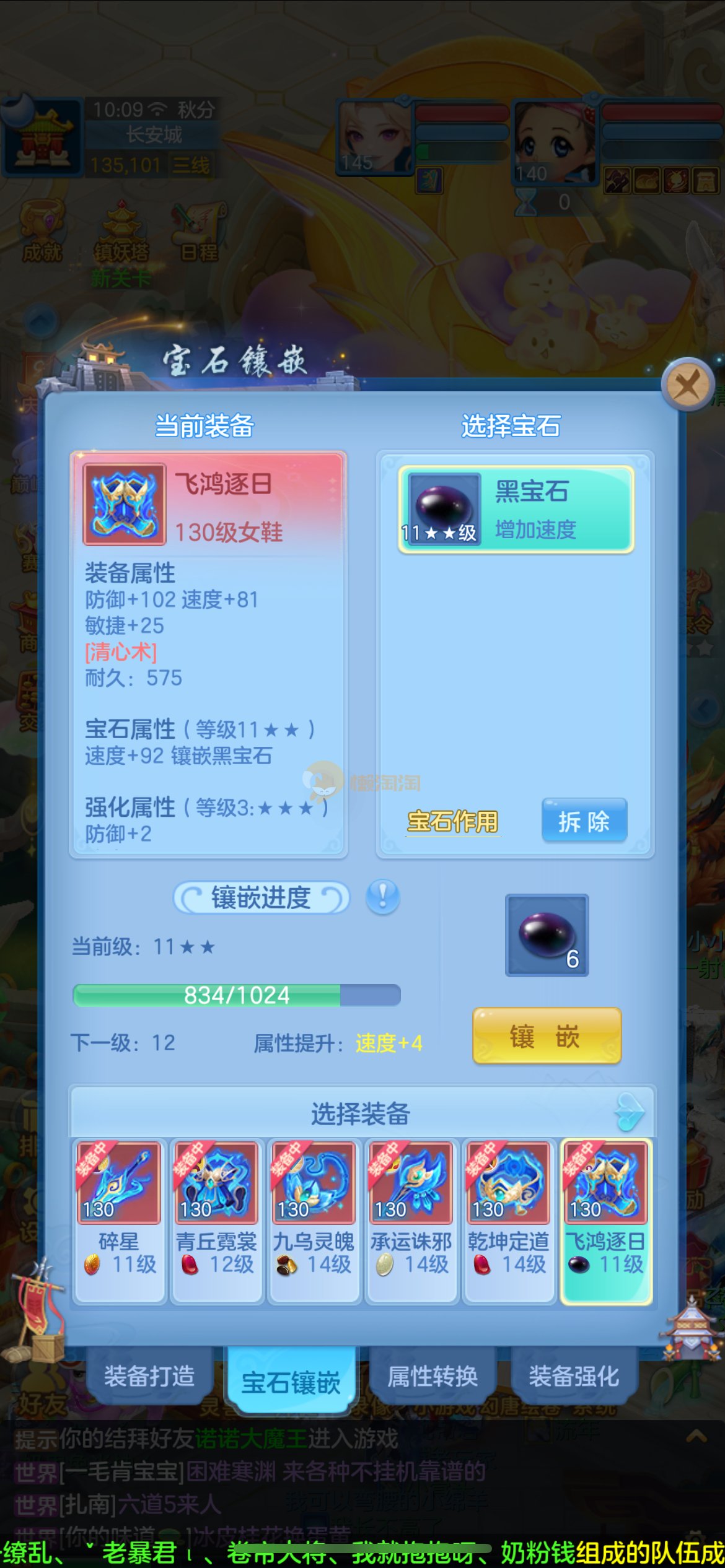725x1568 pixels.
Task: Select 乾坤定道 equipment
Action: (508, 1219)
